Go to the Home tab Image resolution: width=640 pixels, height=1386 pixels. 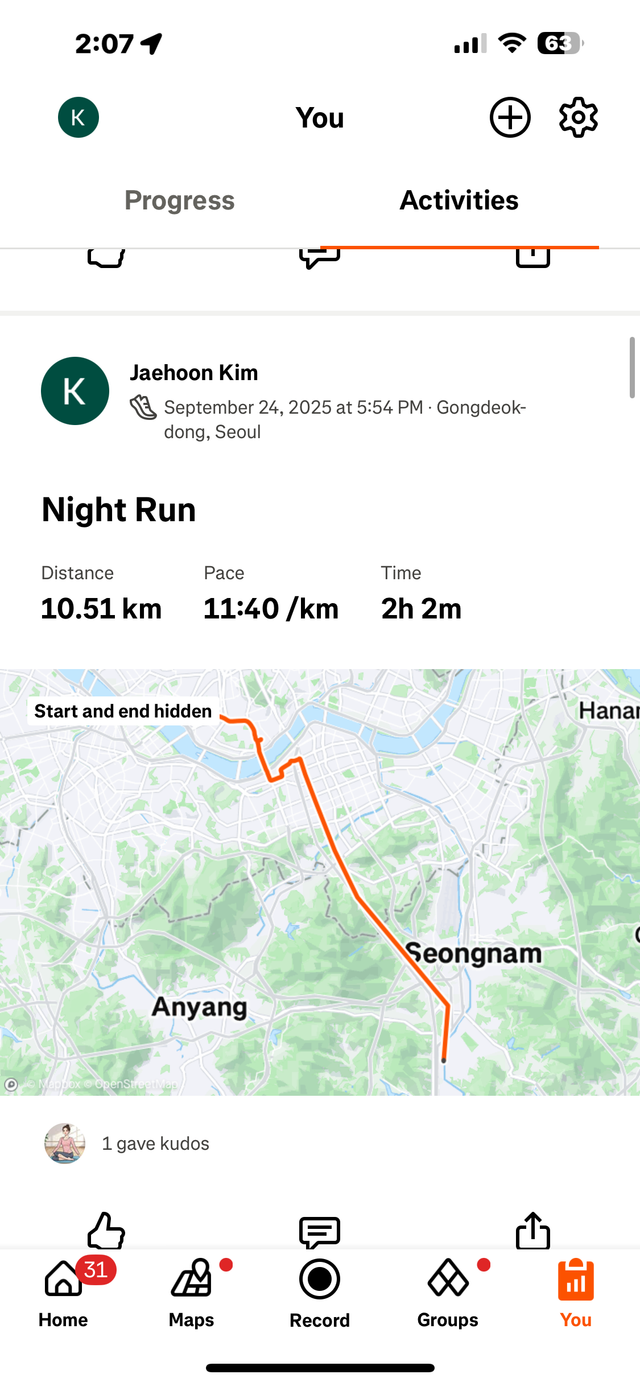click(x=63, y=1292)
